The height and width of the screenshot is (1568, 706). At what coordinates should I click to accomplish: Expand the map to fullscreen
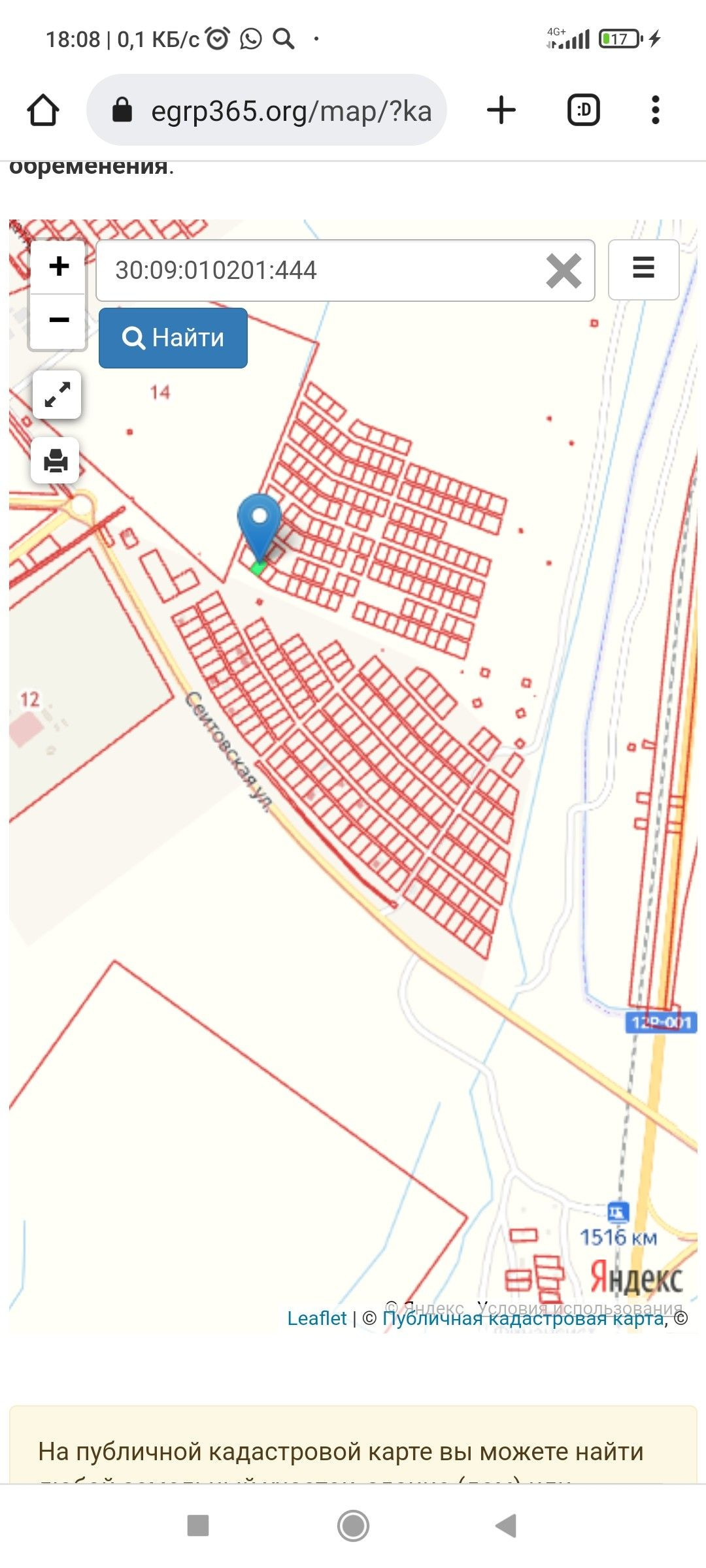pyautogui.click(x=58, y=395)
